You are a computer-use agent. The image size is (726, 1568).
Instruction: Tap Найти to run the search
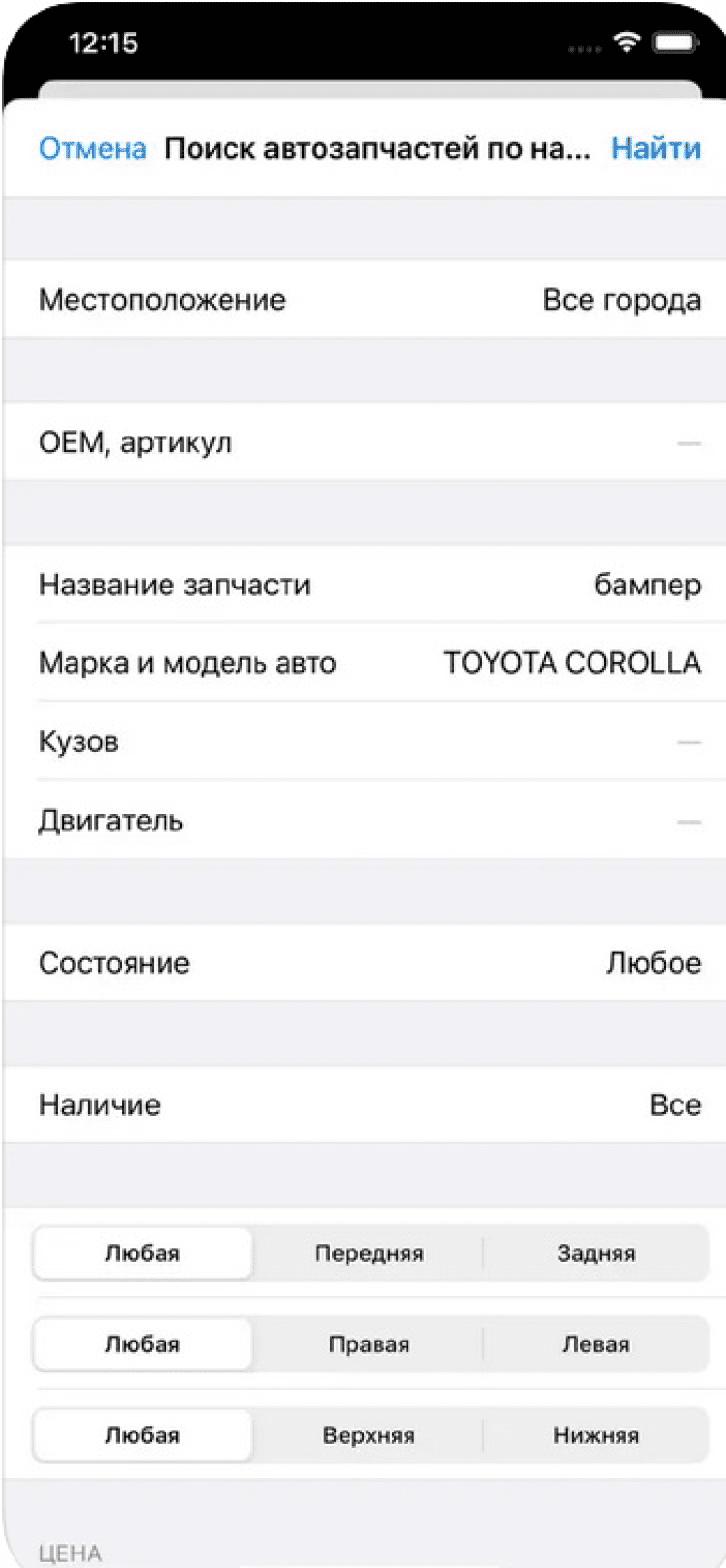(655, 149)
